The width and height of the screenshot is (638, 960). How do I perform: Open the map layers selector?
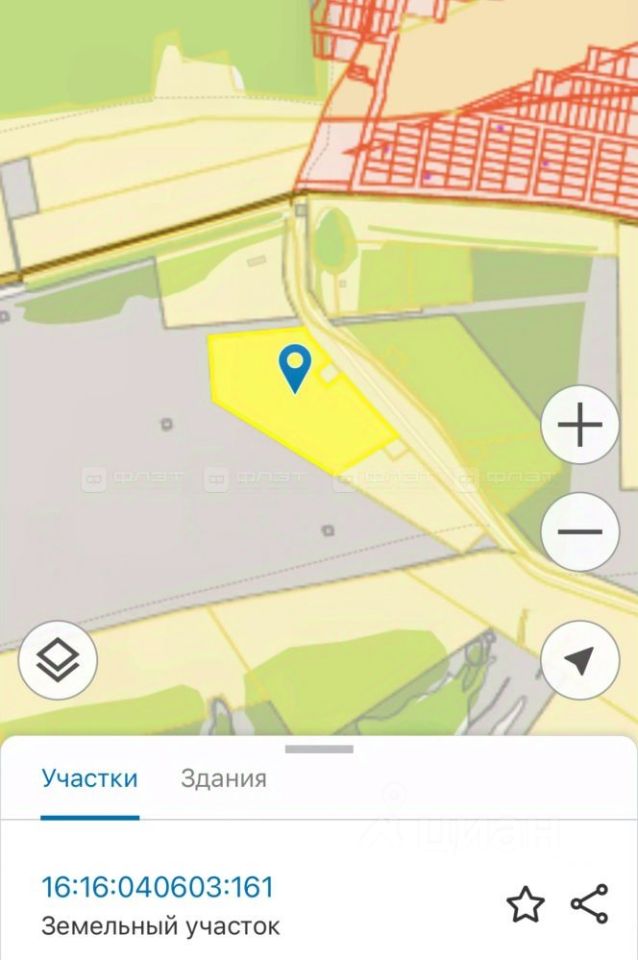pyautogui.click(x=58, y=660)
